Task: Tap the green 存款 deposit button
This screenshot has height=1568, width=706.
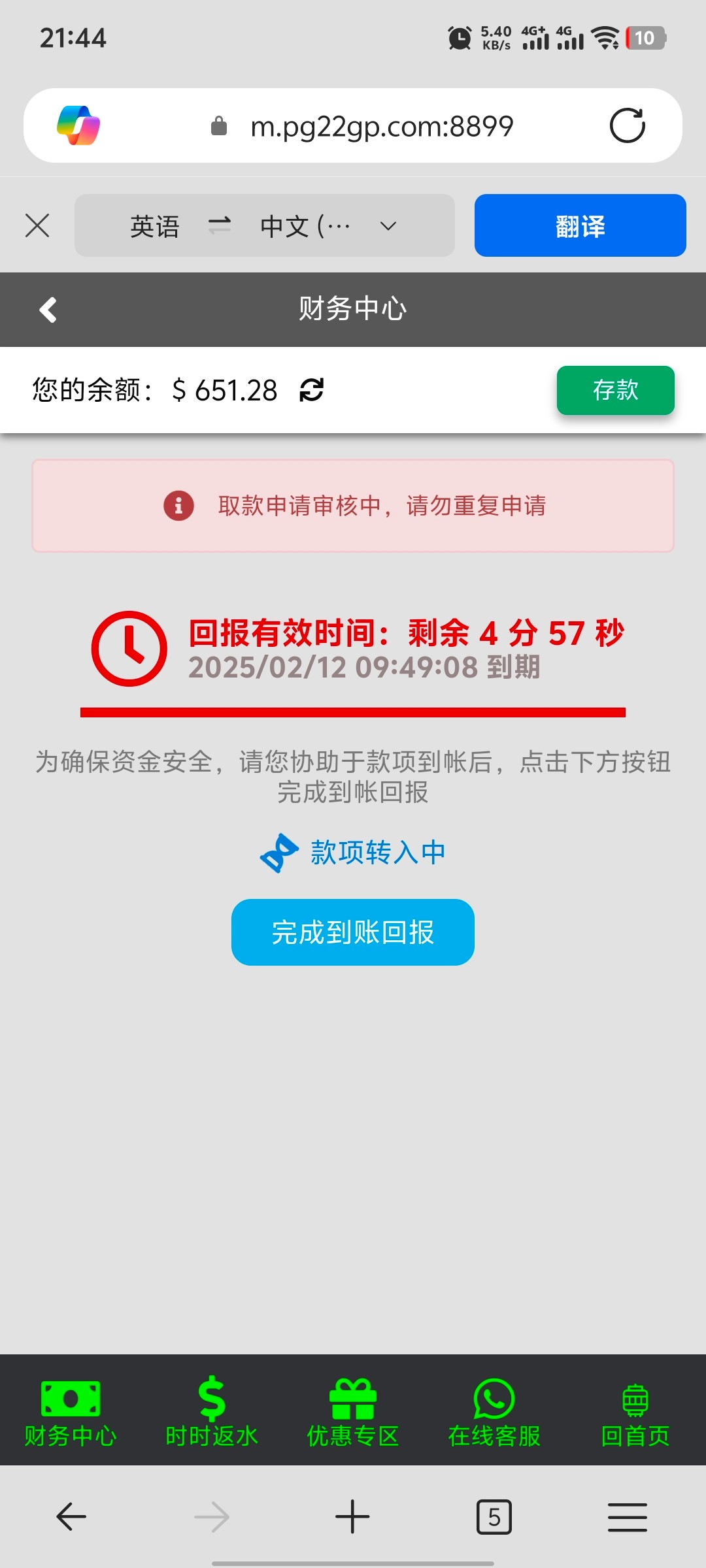Action: 615,390
